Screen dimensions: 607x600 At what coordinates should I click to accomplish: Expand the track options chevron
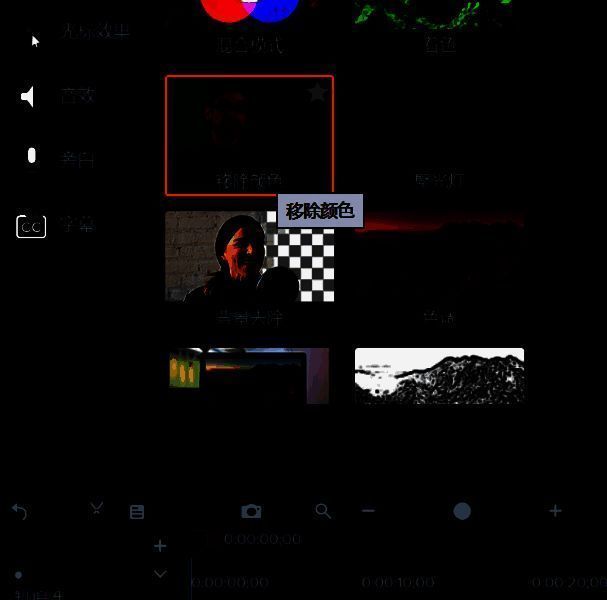(160, 574)
